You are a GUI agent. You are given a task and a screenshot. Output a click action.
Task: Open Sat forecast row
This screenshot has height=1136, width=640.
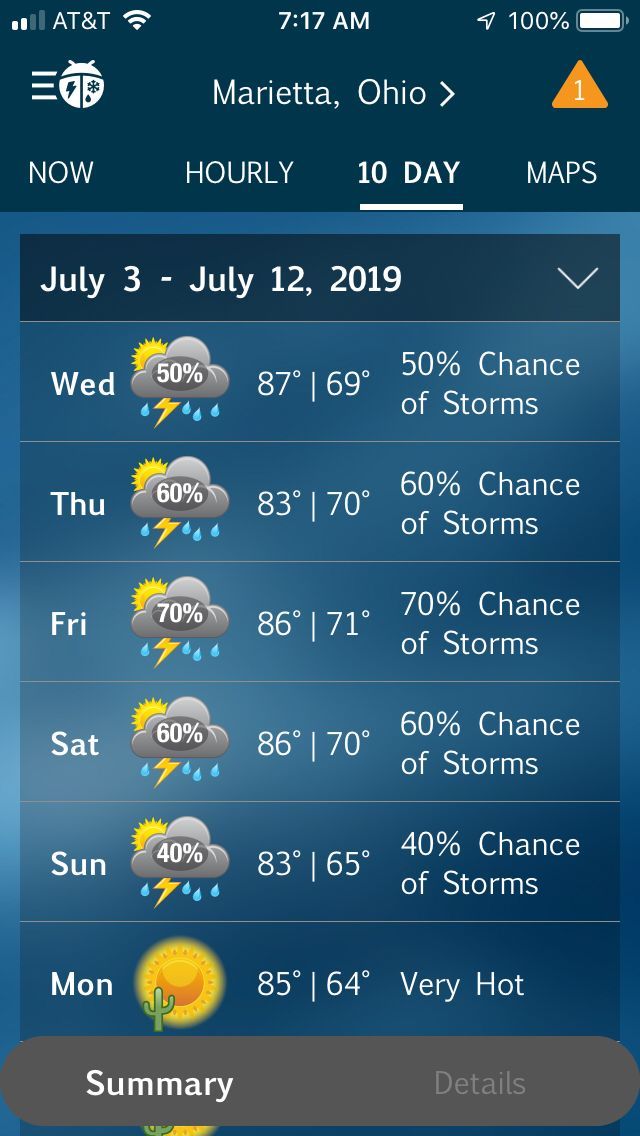(320, 743)
